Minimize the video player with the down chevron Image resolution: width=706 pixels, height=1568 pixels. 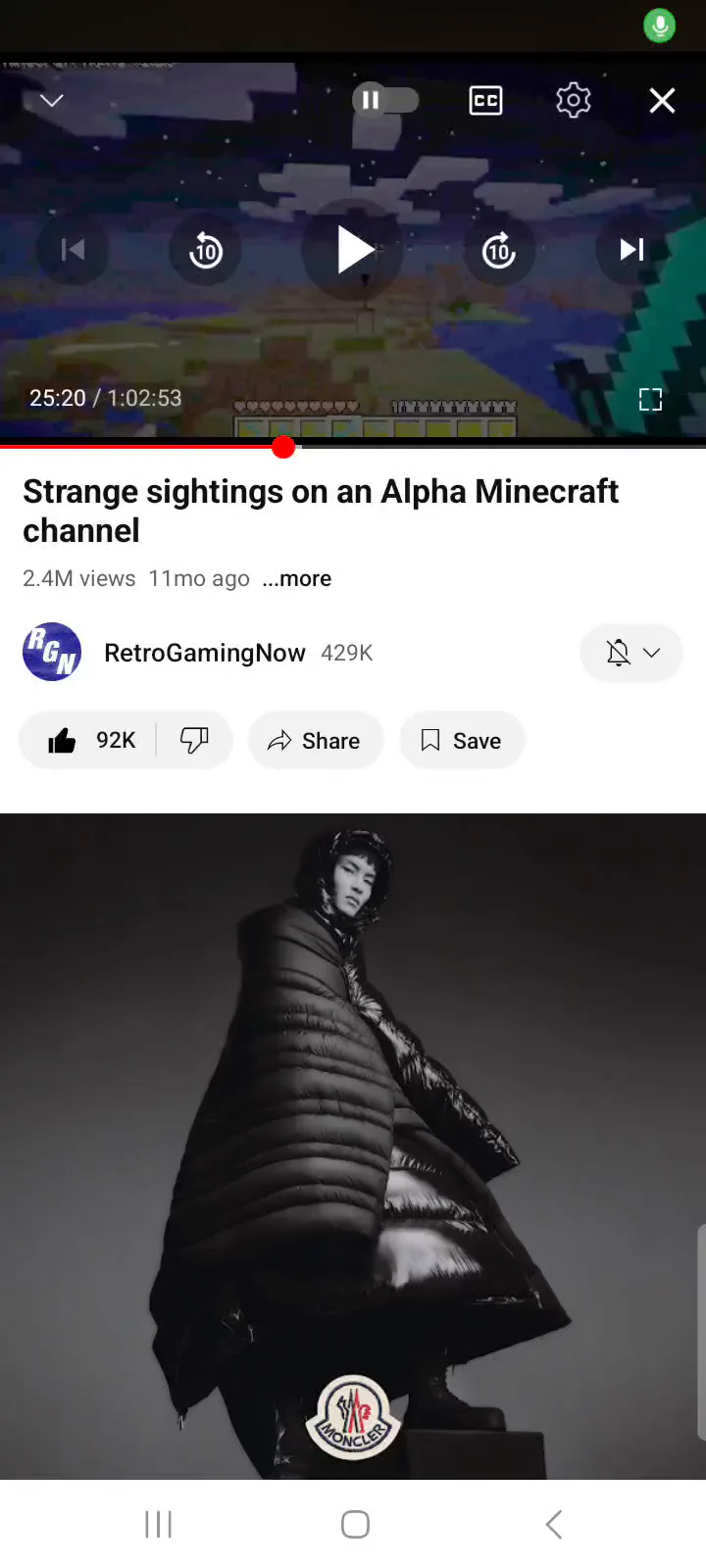(x=52, y=101)
